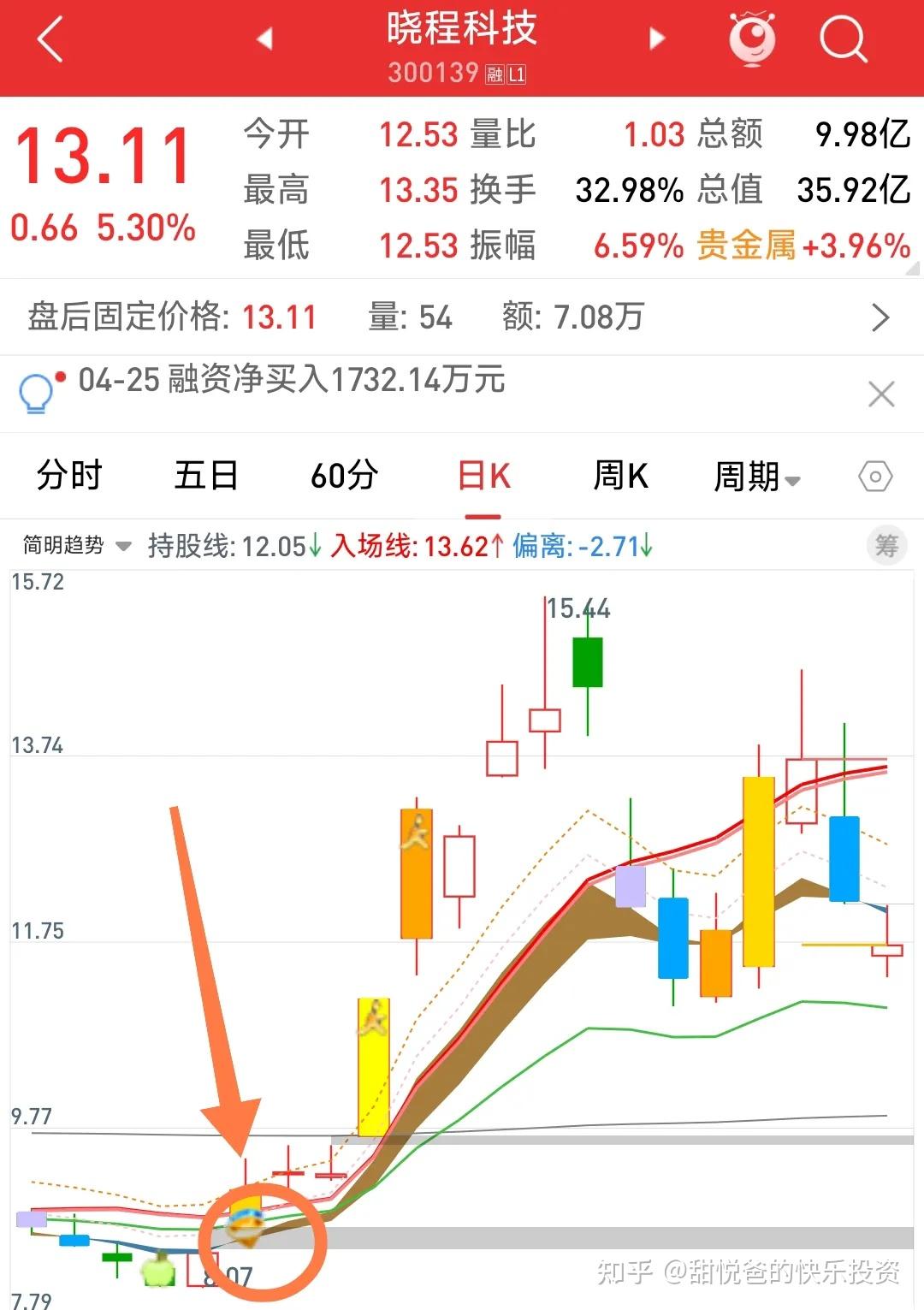The width and height of the screenshot is (924, 1310).
Task: Open the 04-25 financing net buy announcement
Action: pyautogui.click(x=291, y=383)
